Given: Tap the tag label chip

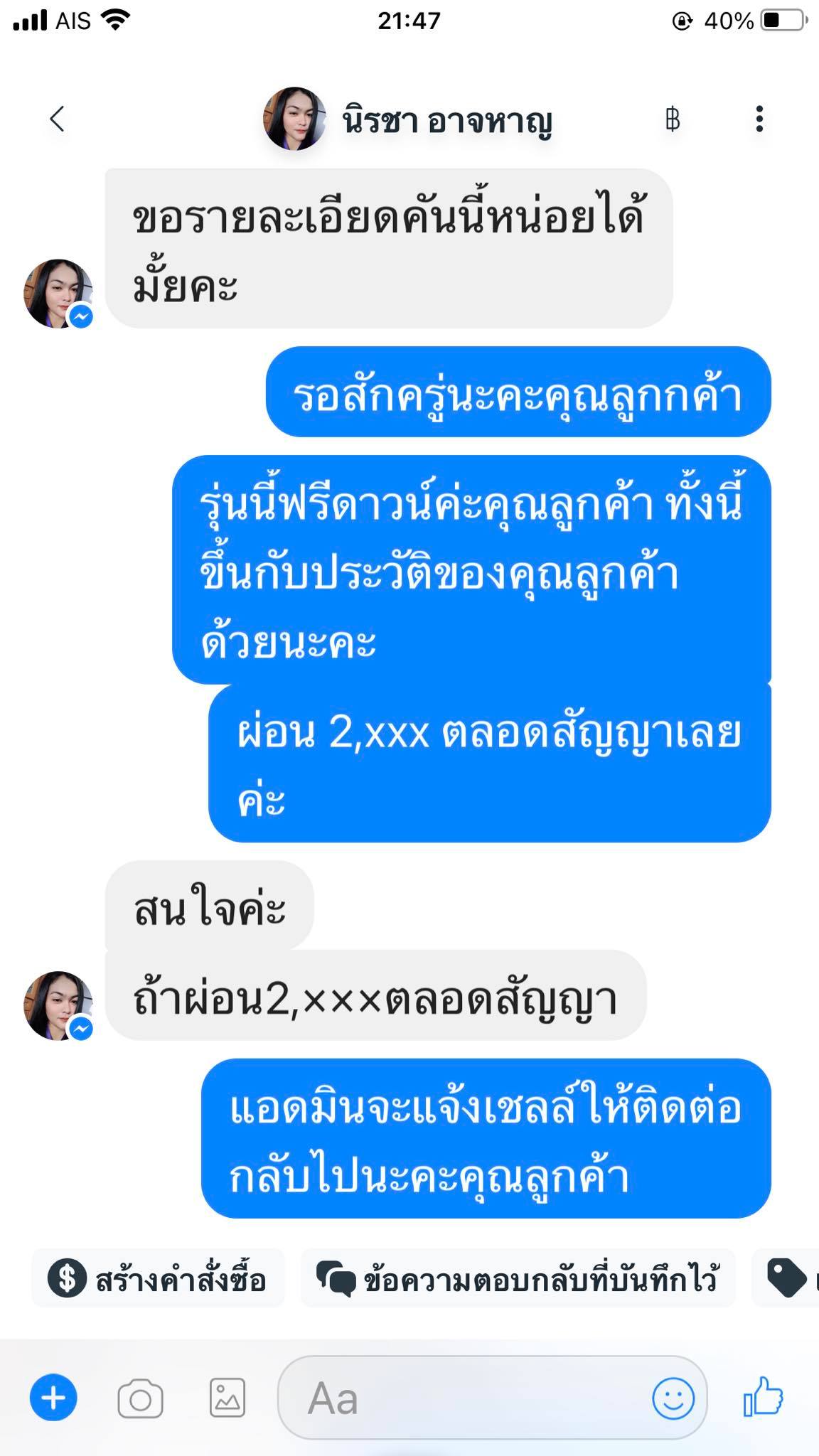Looking at the screenshot, I should pyautogui.click(x=786, y=1279).
